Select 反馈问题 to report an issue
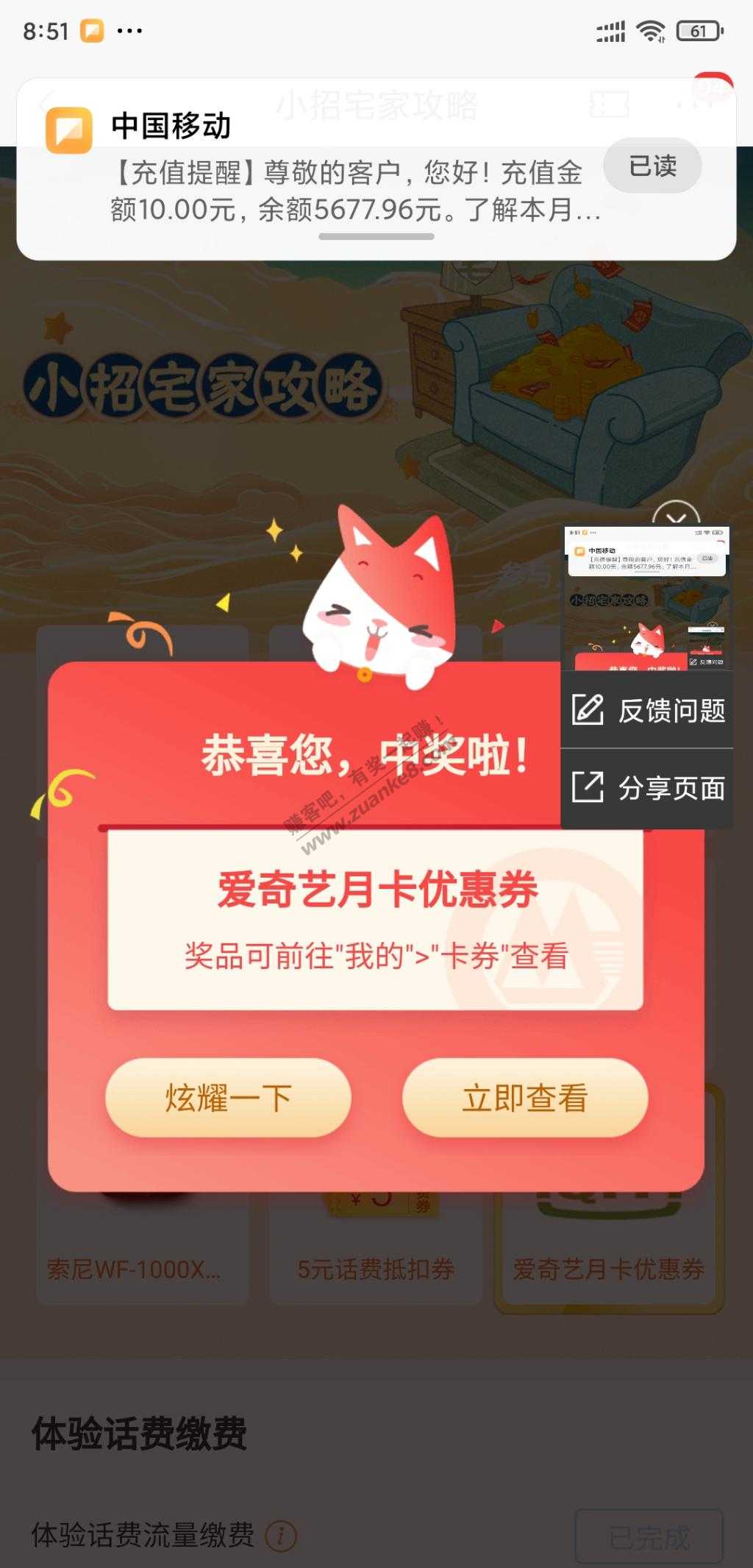The width and height of the screenshot is (753, 1568). [648, 711]
